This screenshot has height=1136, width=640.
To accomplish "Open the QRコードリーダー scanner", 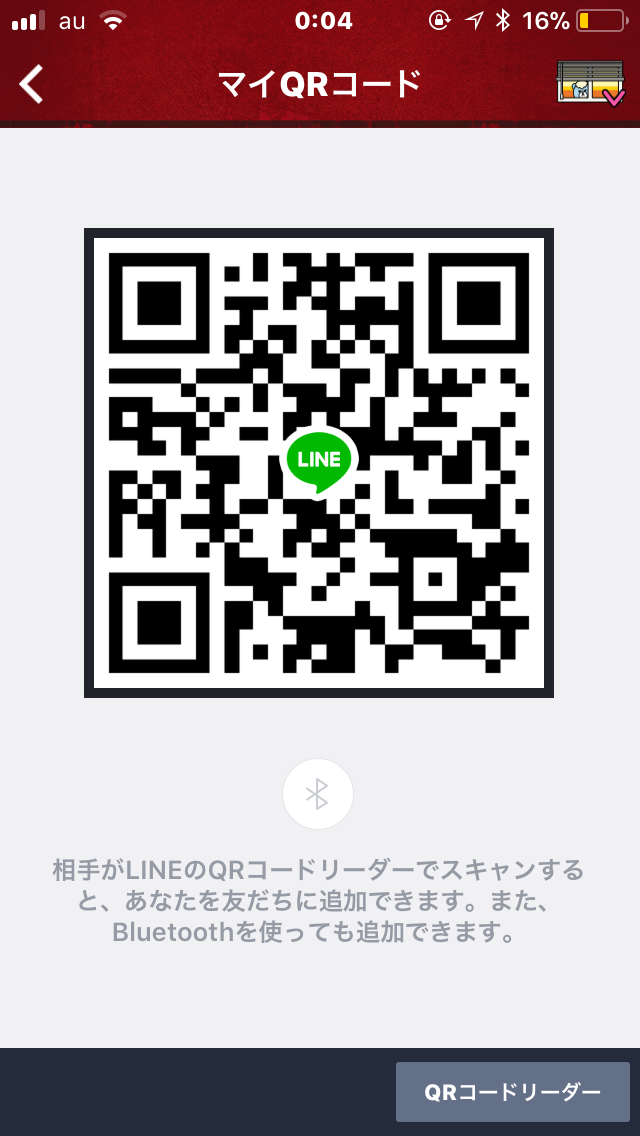I will point(512,1092).
